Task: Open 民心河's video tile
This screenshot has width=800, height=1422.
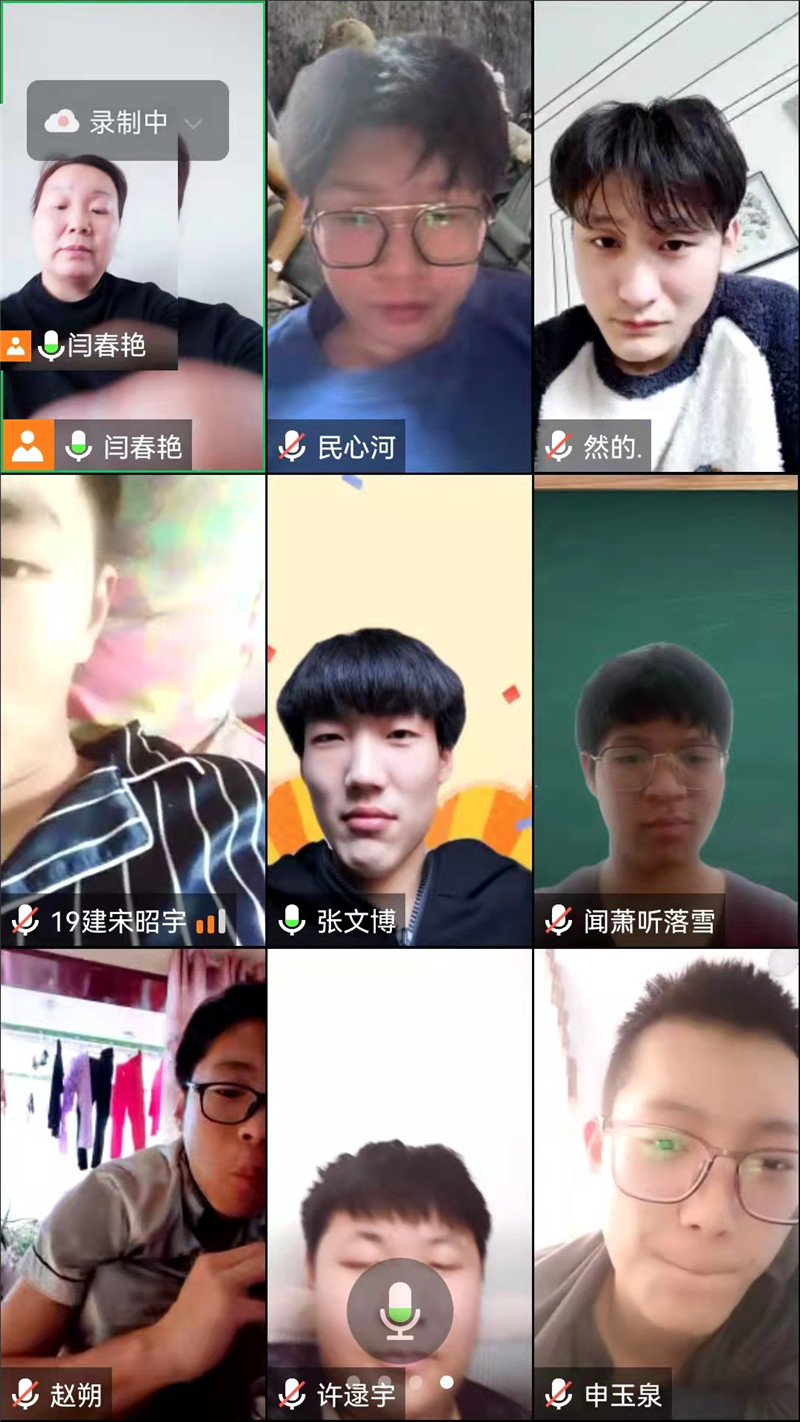Action: (x=399, y=237)
